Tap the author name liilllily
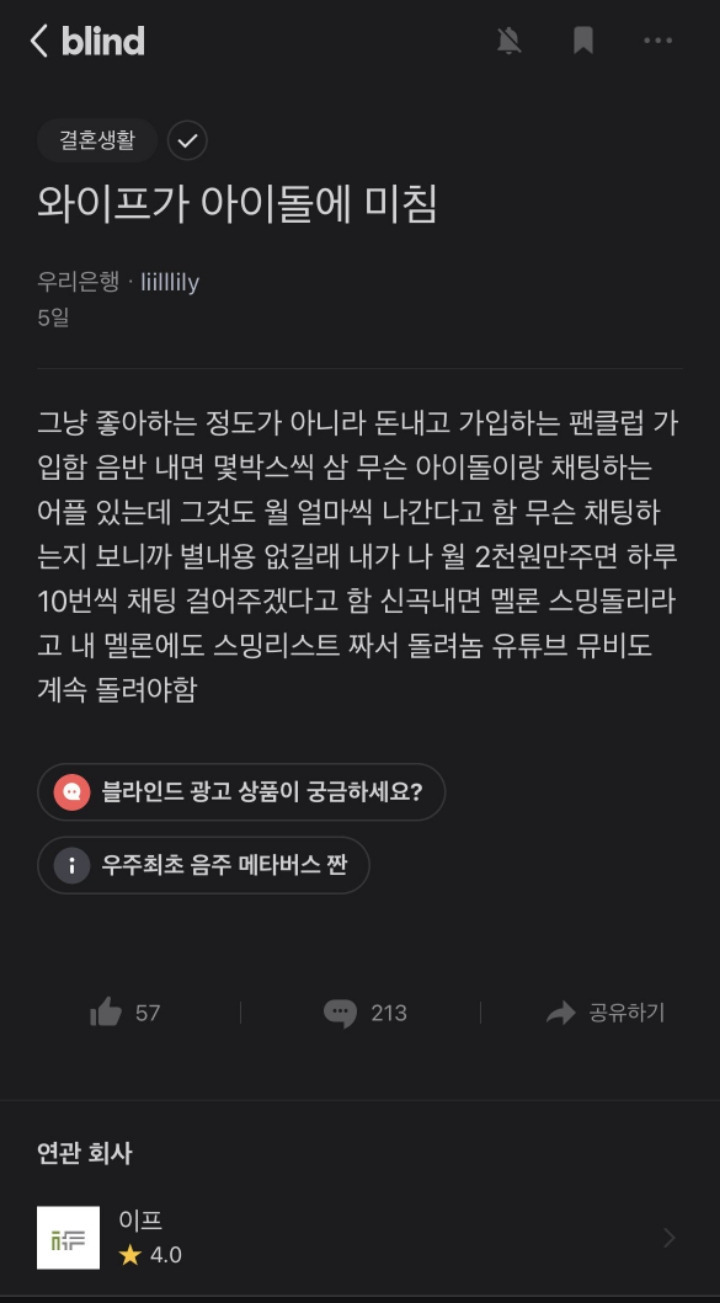 click(x=167, y=281)
